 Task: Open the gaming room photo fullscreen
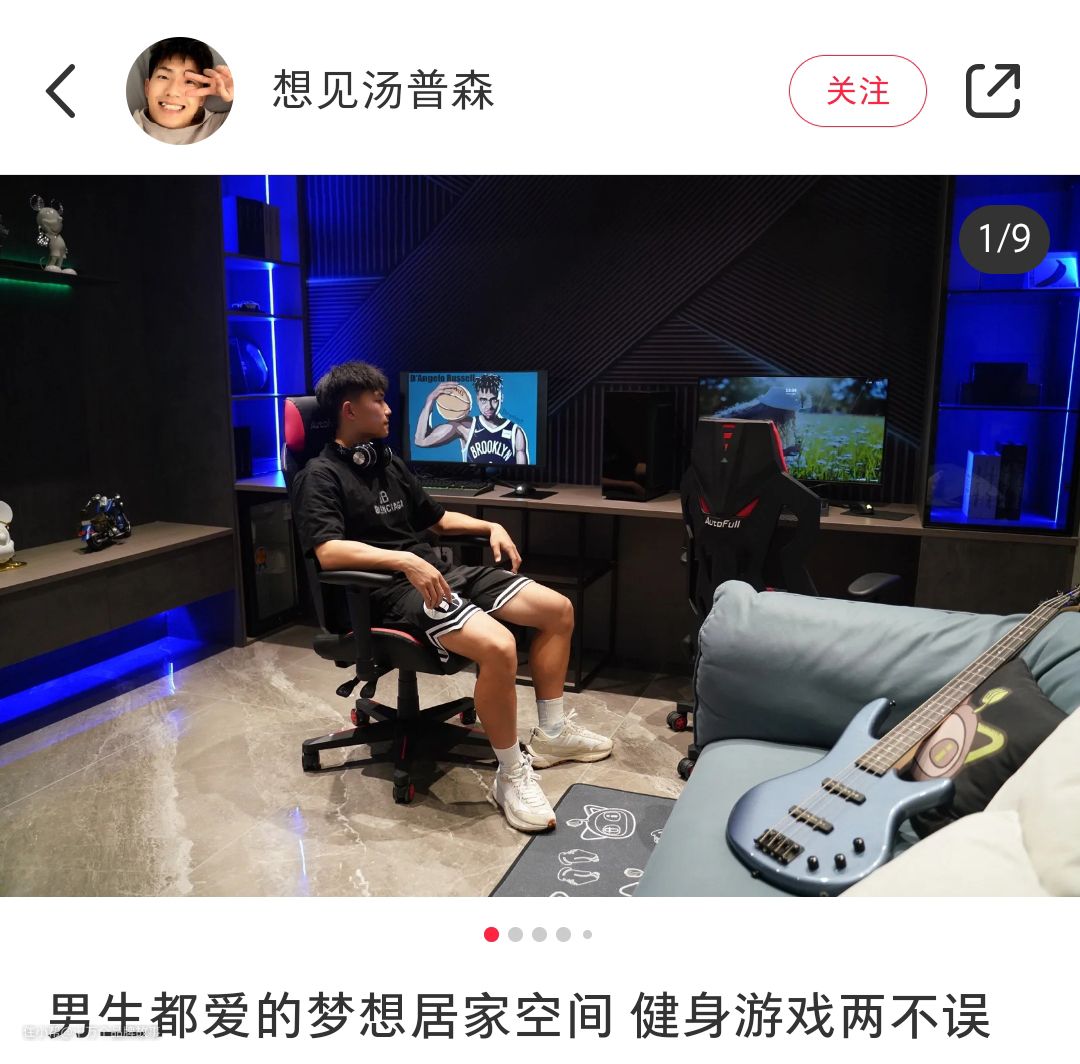pyautogui.click(x=540, y=535)
